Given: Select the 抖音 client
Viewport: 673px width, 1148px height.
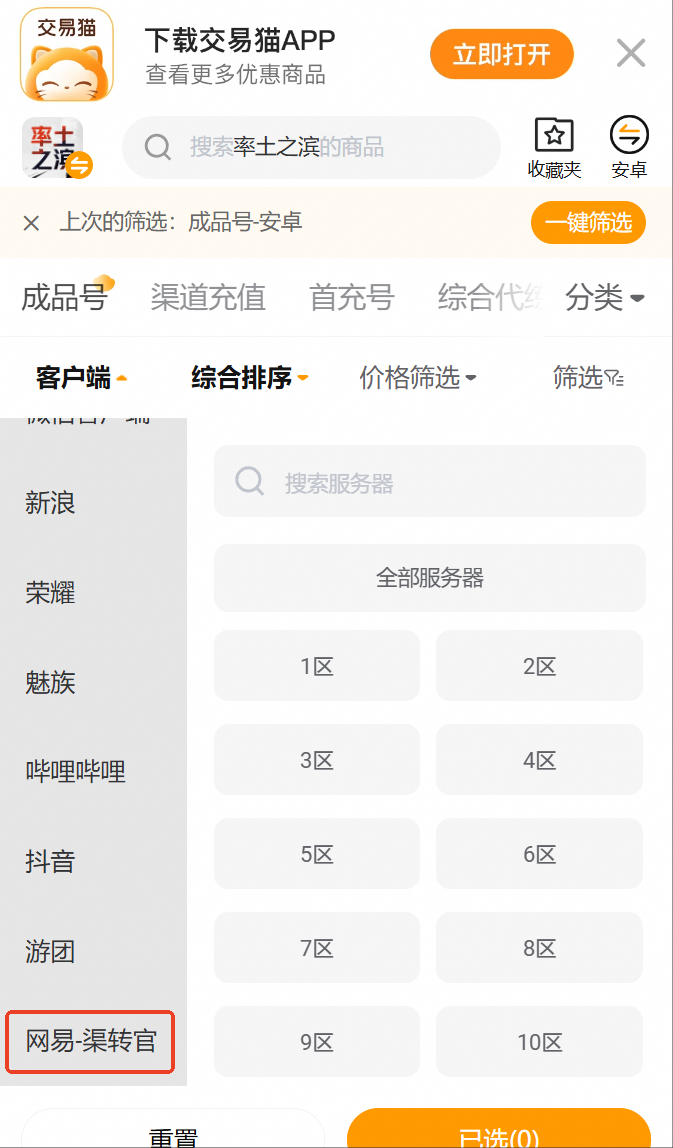Looking at the screenshot, I should pyautogui.click(x=50, y=861).
